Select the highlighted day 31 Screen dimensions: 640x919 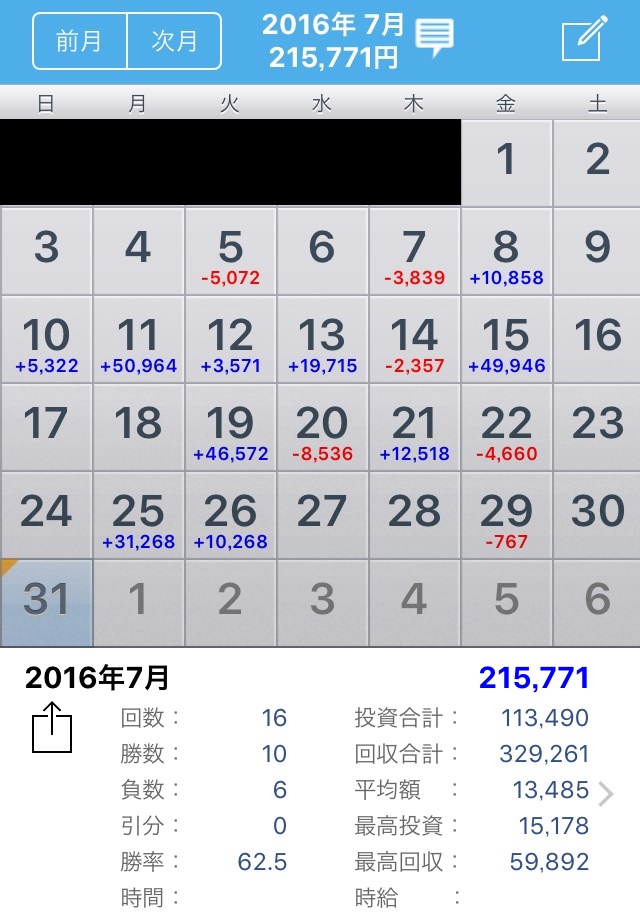pyautogui.click(x=46, y=603)
